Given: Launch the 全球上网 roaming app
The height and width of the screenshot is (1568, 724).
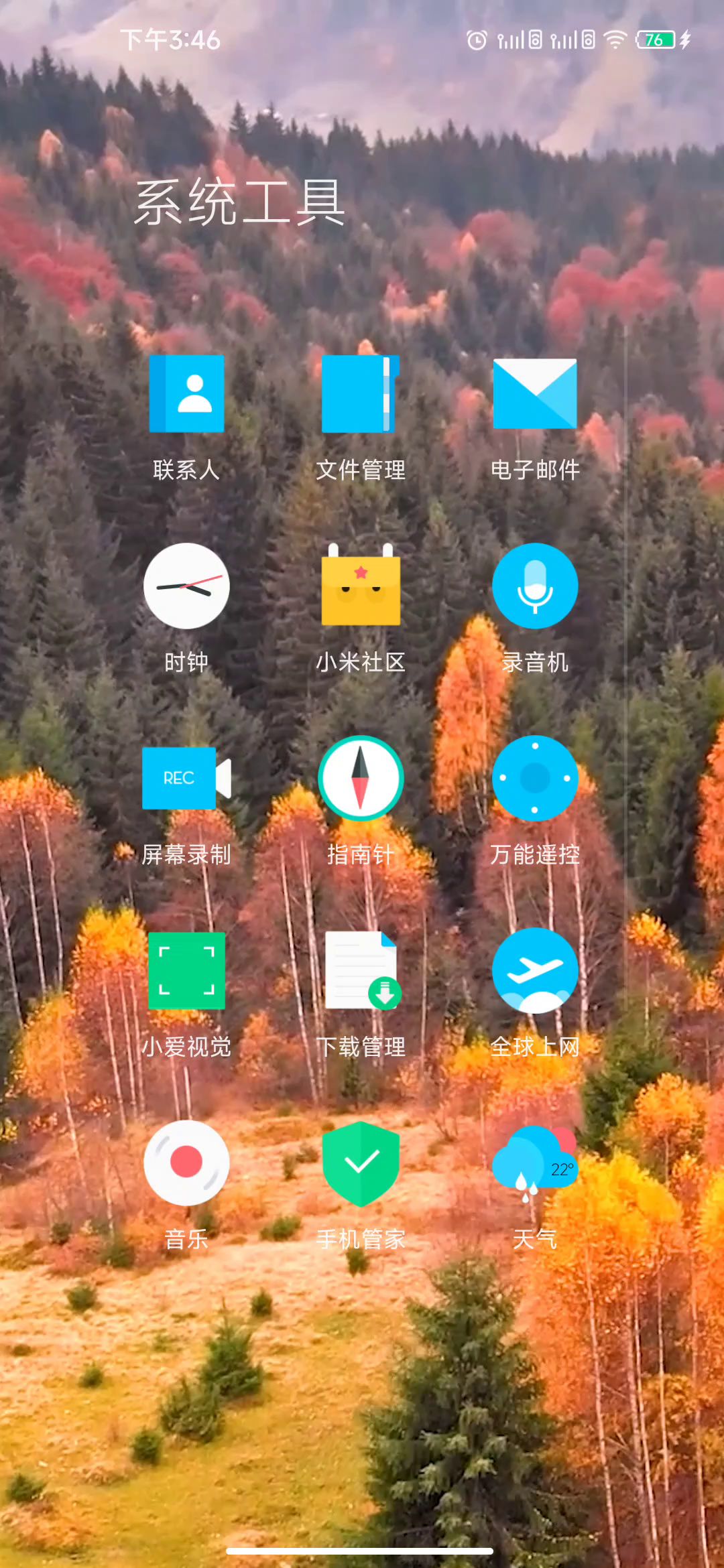Looking at the screenshot, I should pyautogui.click(x=535, y=971).
